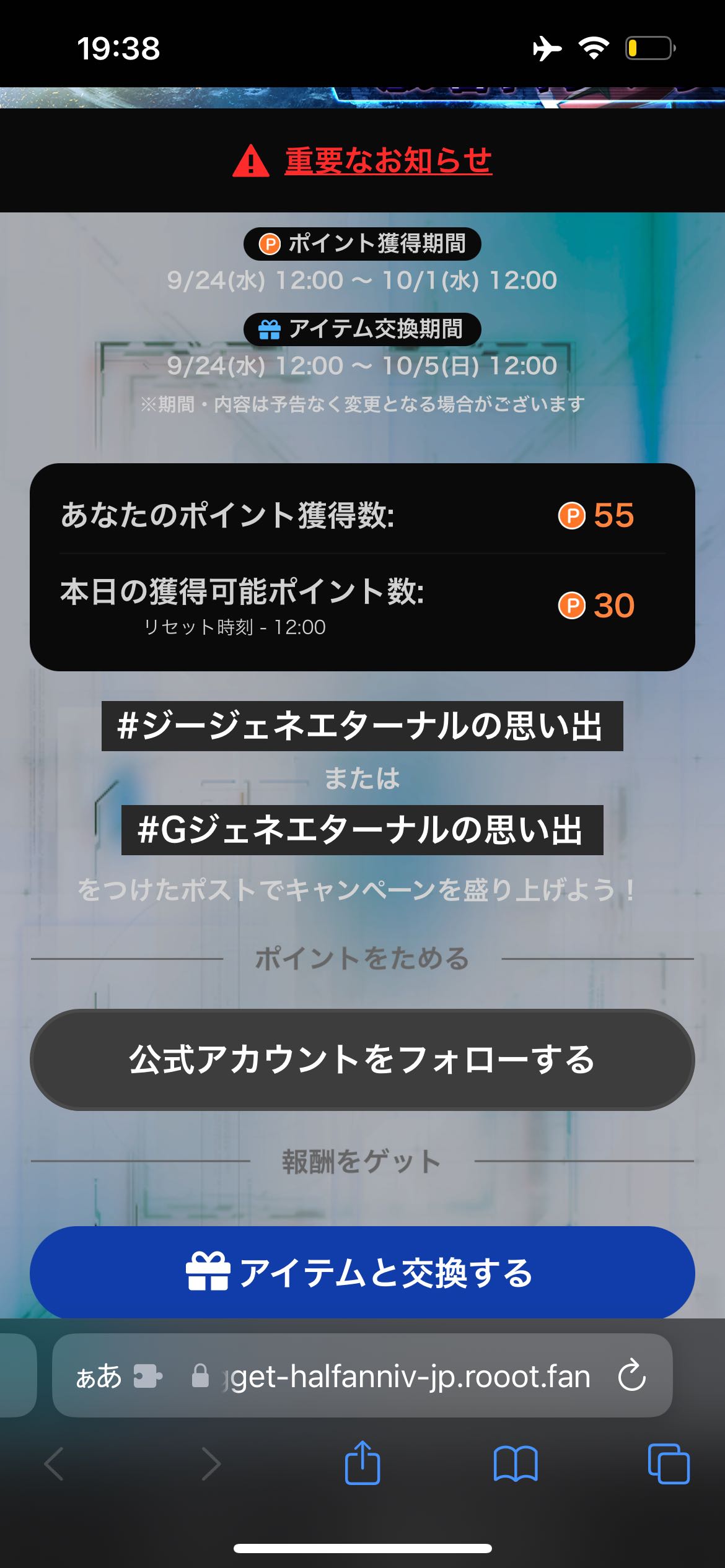Open the extensions puzzle icon
Image resolution: width=725 pixels, height=1568 pixels.
(x=148, y=1376)
